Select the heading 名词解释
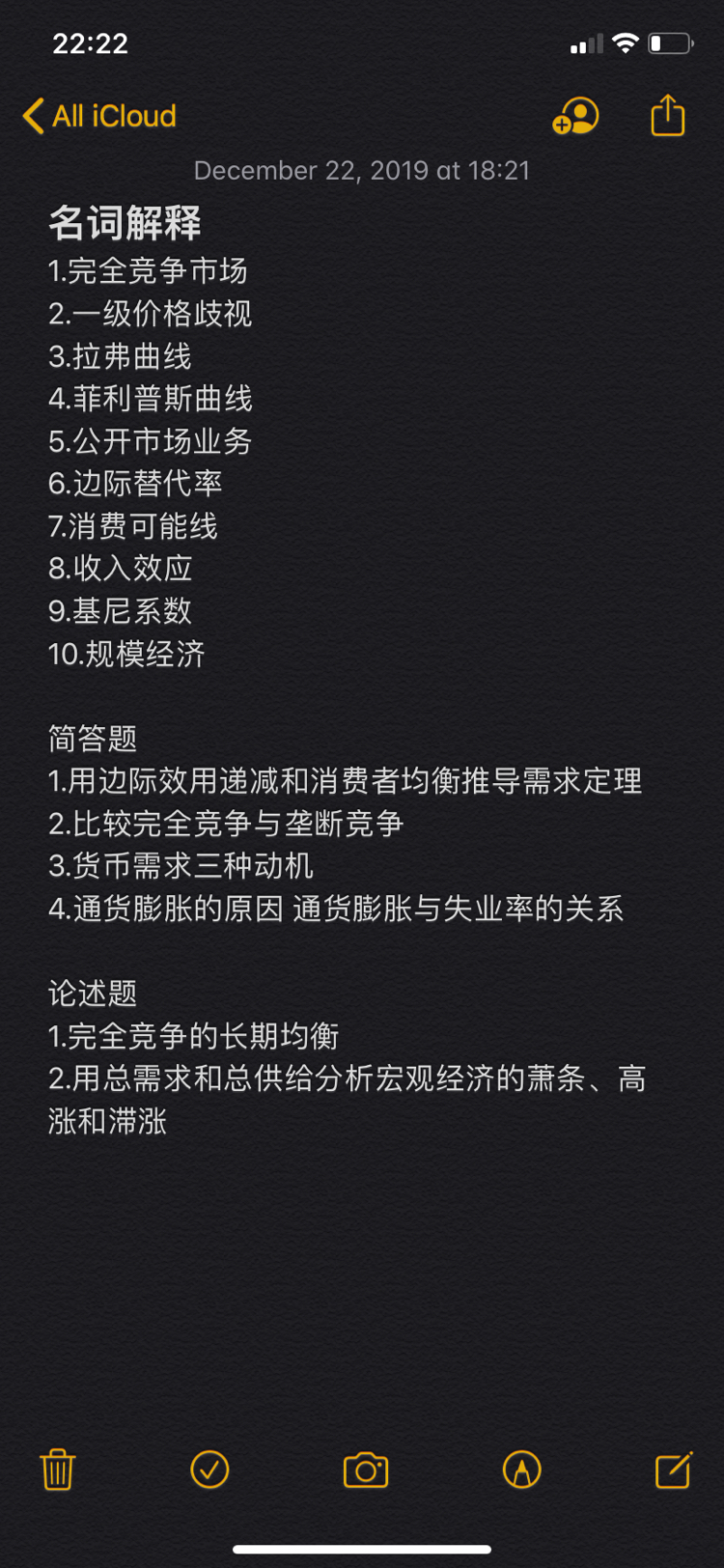The height and width of the screenshot is (1568, 724). (x=125, y=222)
